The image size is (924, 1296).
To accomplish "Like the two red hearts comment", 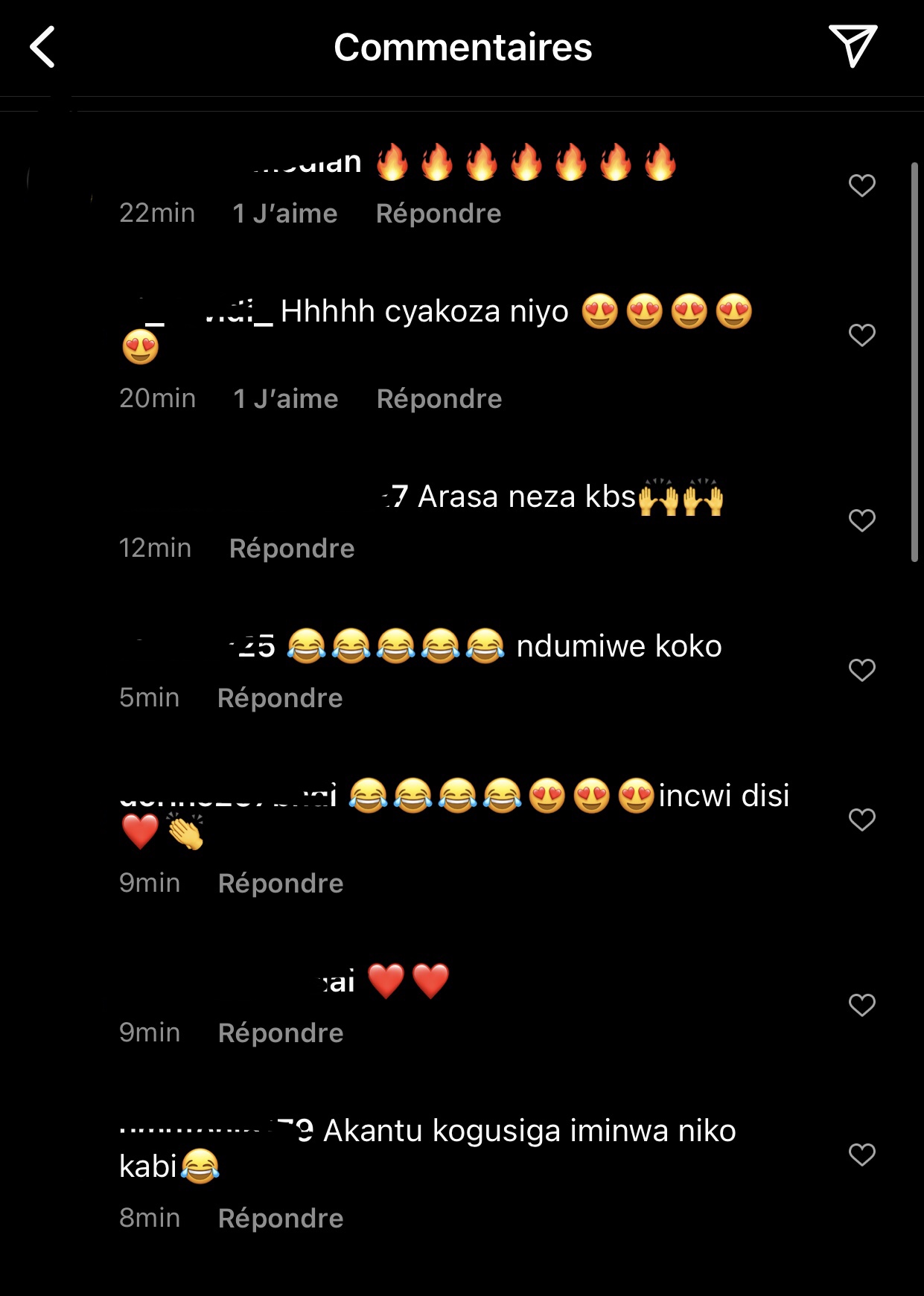I will tap(861, 1005).
